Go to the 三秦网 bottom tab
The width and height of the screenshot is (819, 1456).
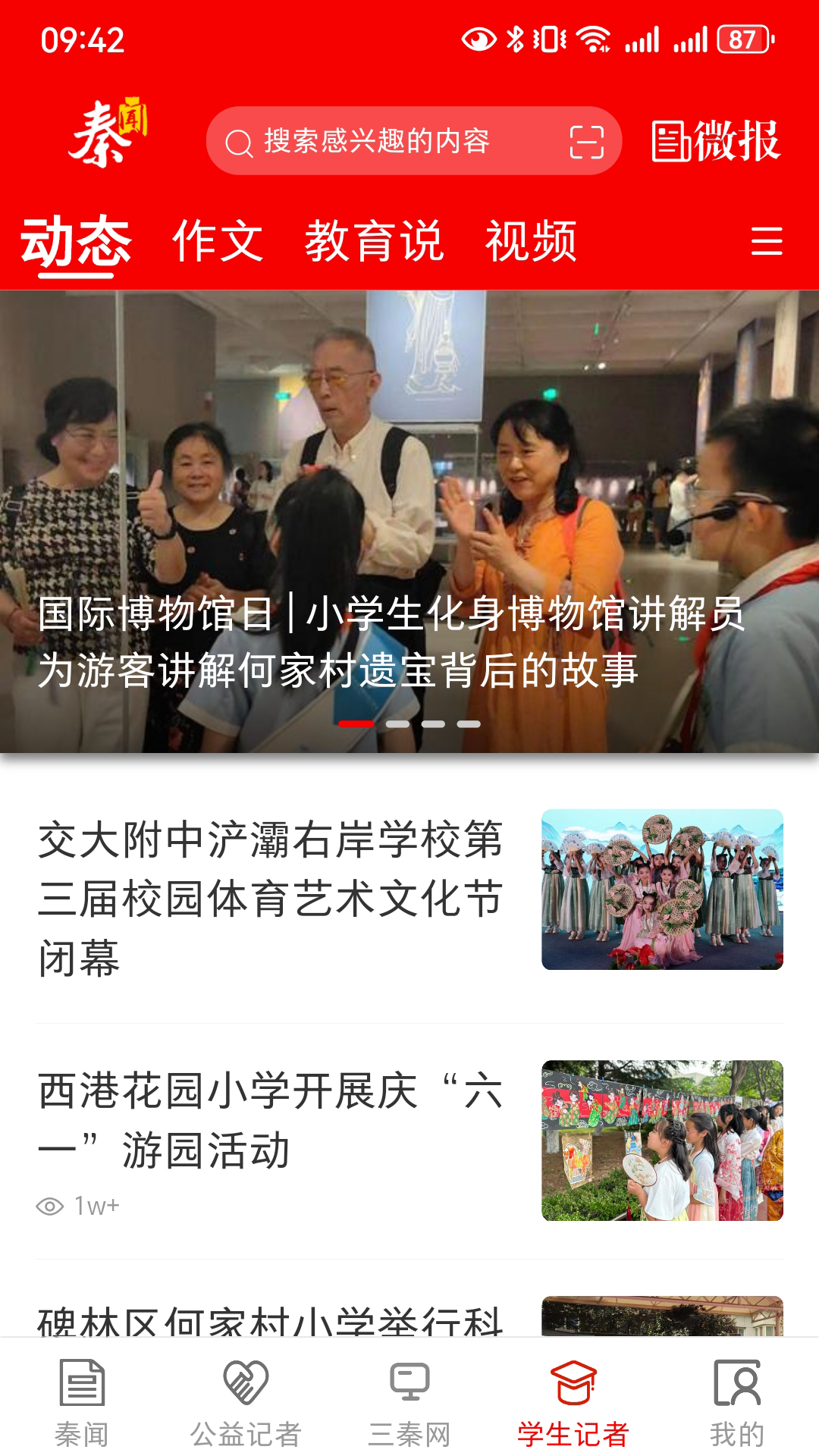[409, 1403]
